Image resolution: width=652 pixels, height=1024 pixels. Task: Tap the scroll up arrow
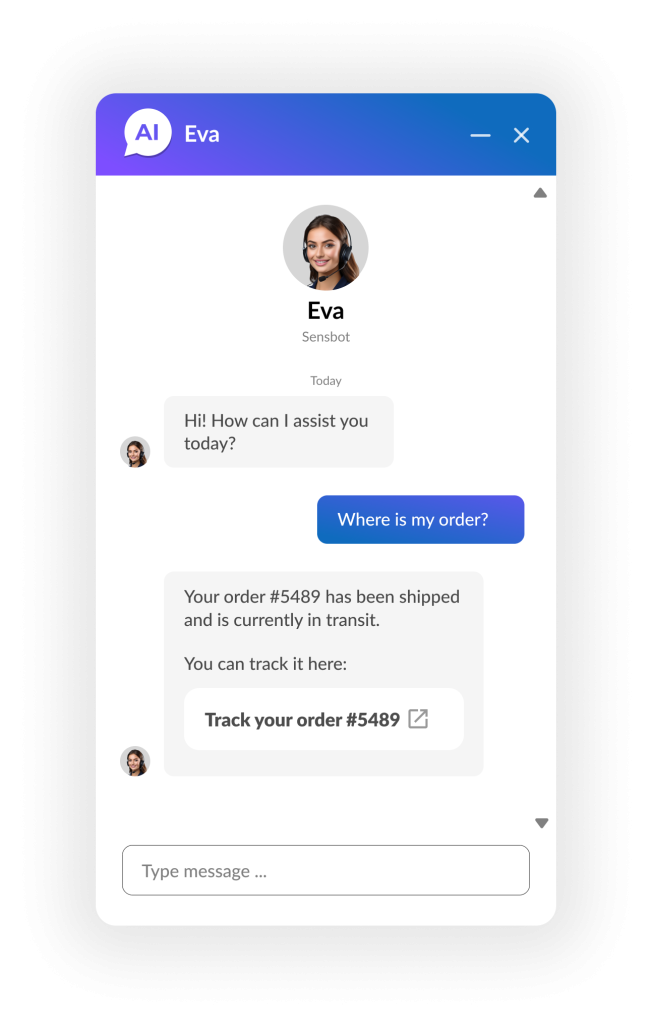[540, 193]
